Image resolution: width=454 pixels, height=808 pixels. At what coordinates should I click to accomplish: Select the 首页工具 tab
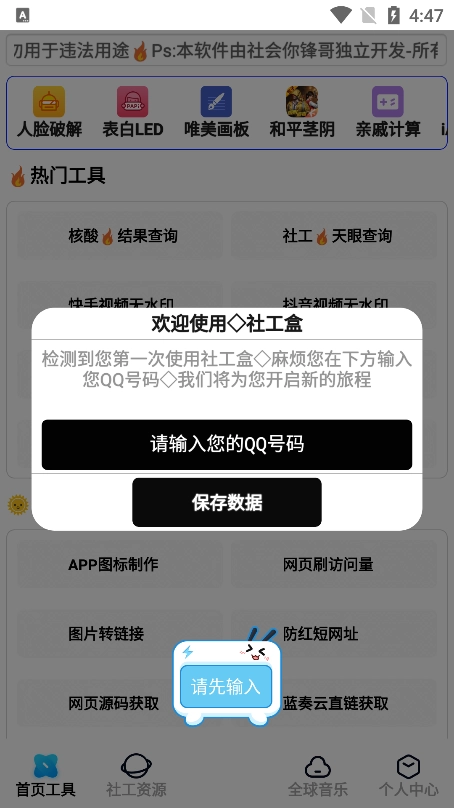[45, 775]
